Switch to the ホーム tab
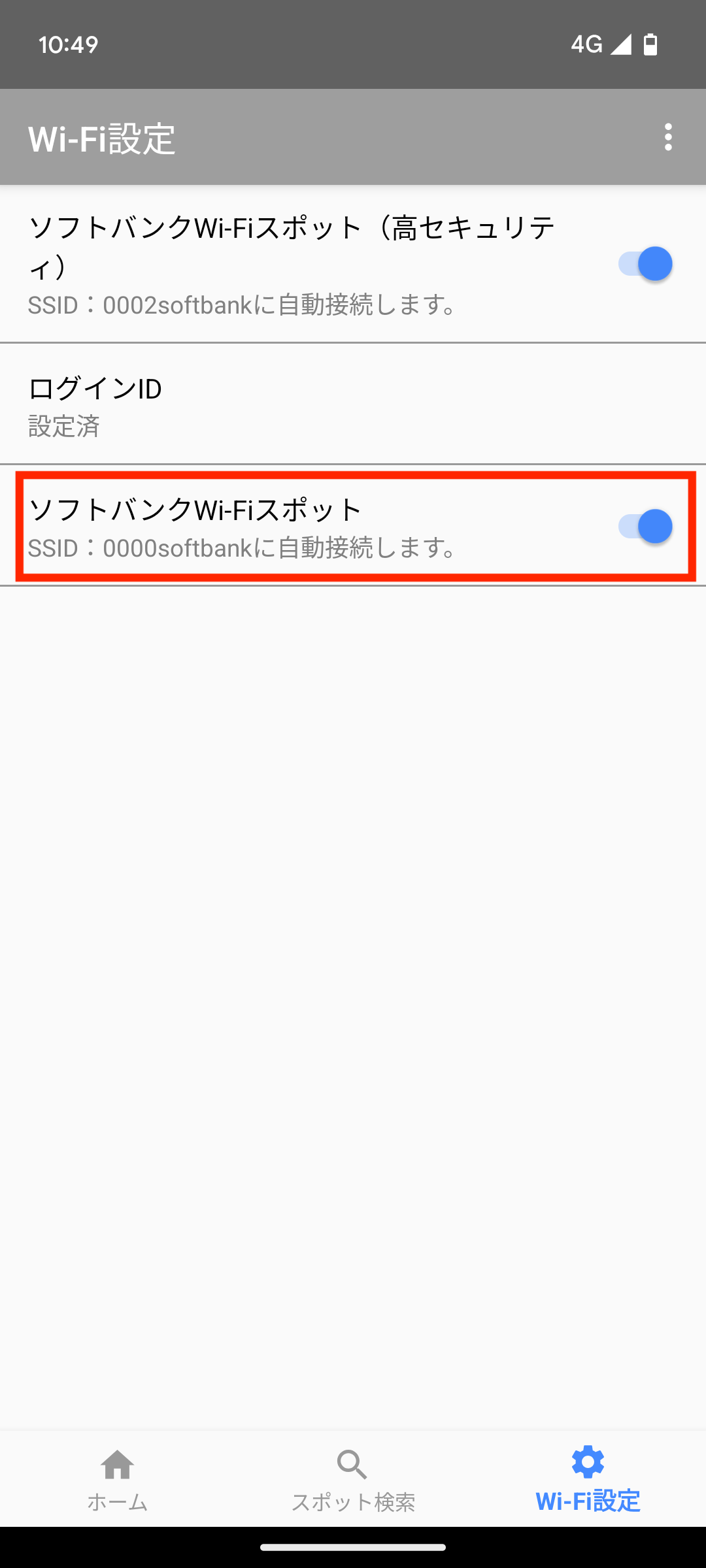Viewport: 706px width, 1568px height. [118, 1479]
